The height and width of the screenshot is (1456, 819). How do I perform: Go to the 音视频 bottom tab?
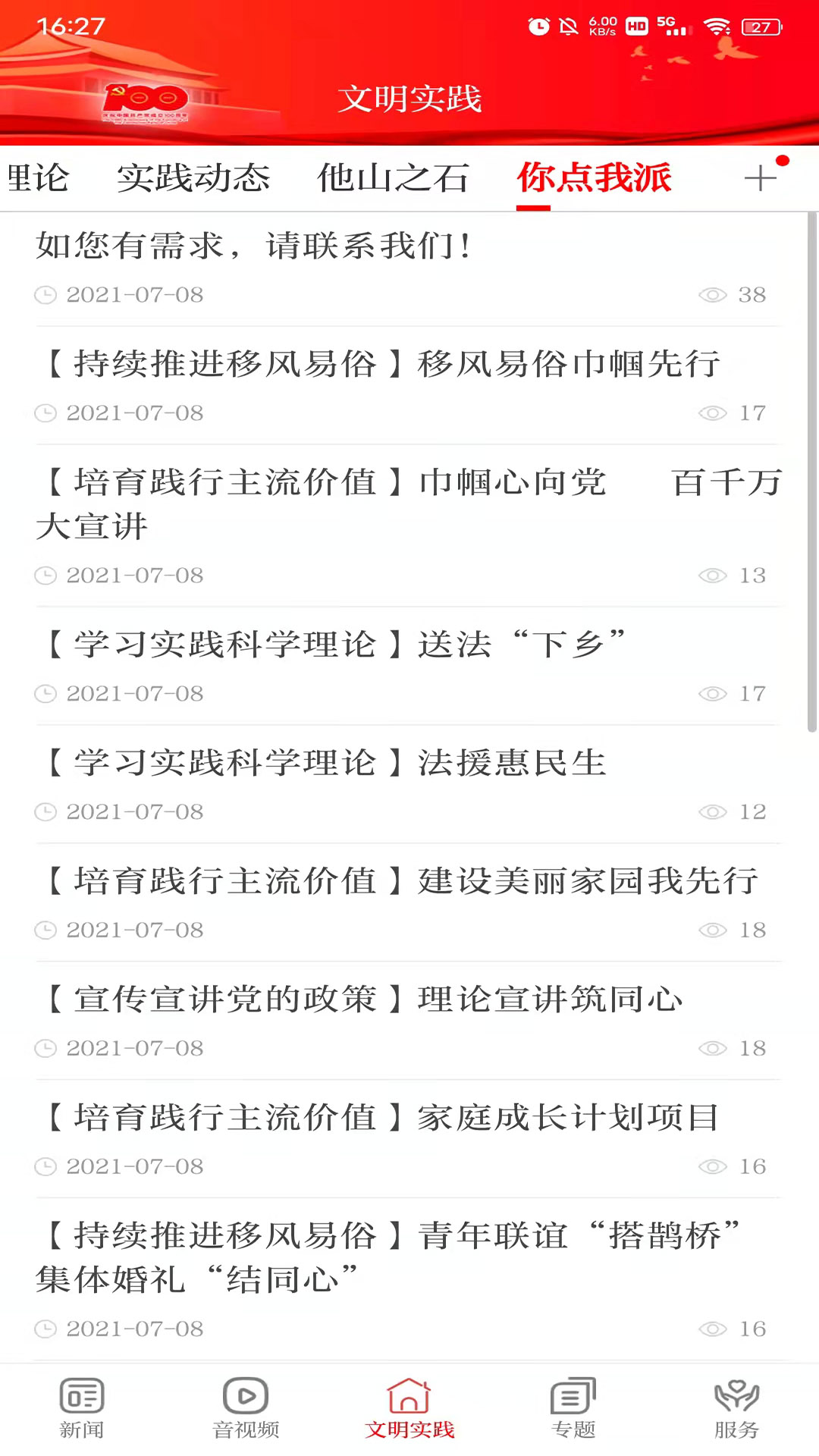246,1408
